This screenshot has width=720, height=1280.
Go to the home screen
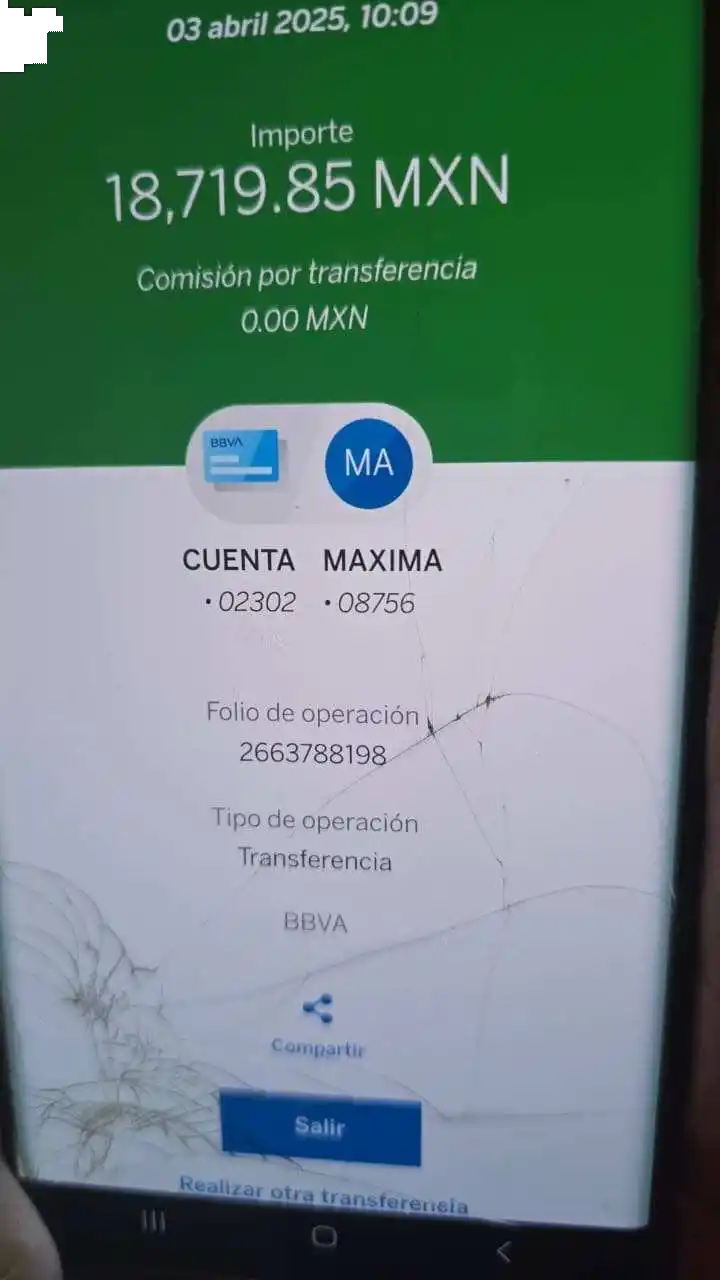pos(324,1237)
